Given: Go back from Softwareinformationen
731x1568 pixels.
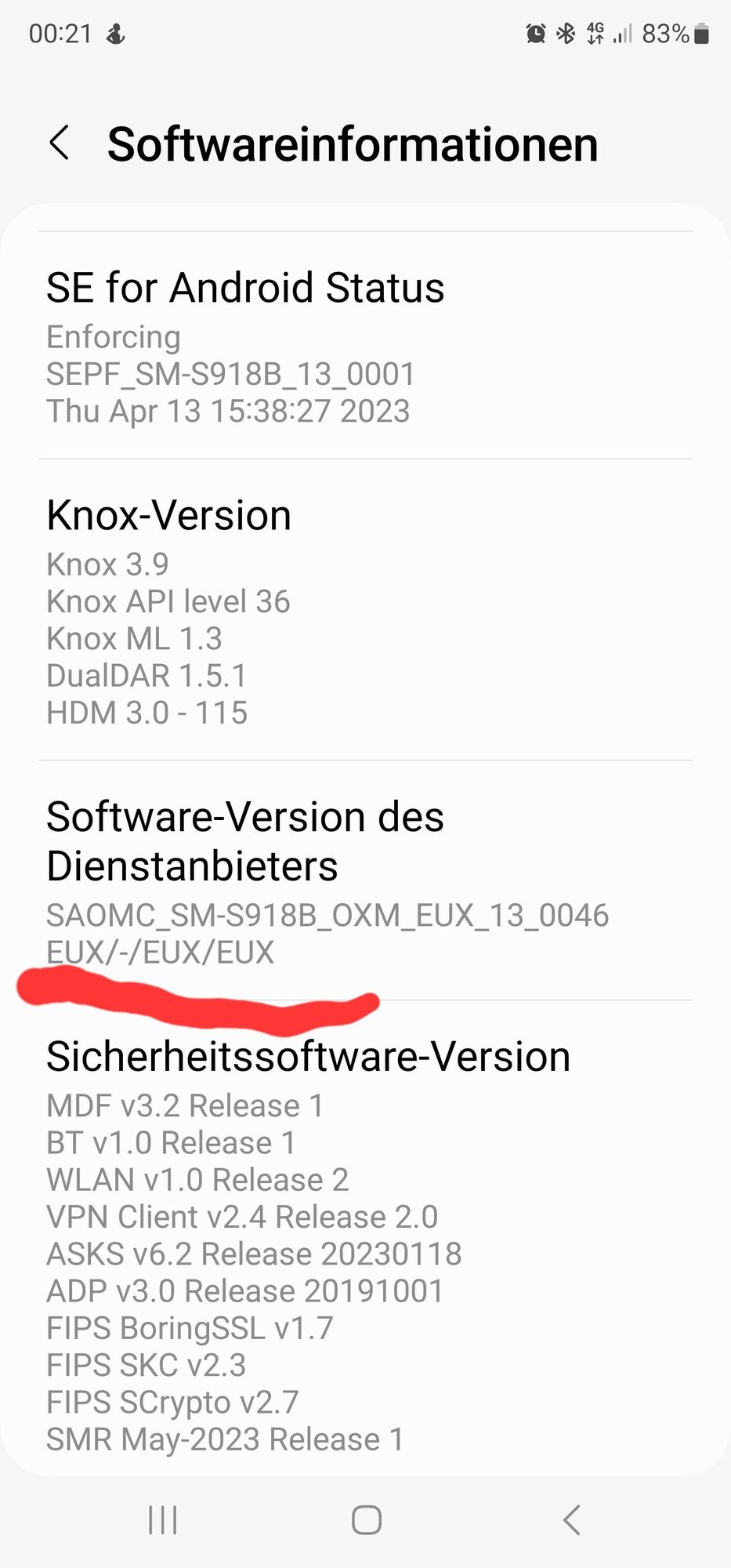Looking at the screenshot, I should pos(60,143).
